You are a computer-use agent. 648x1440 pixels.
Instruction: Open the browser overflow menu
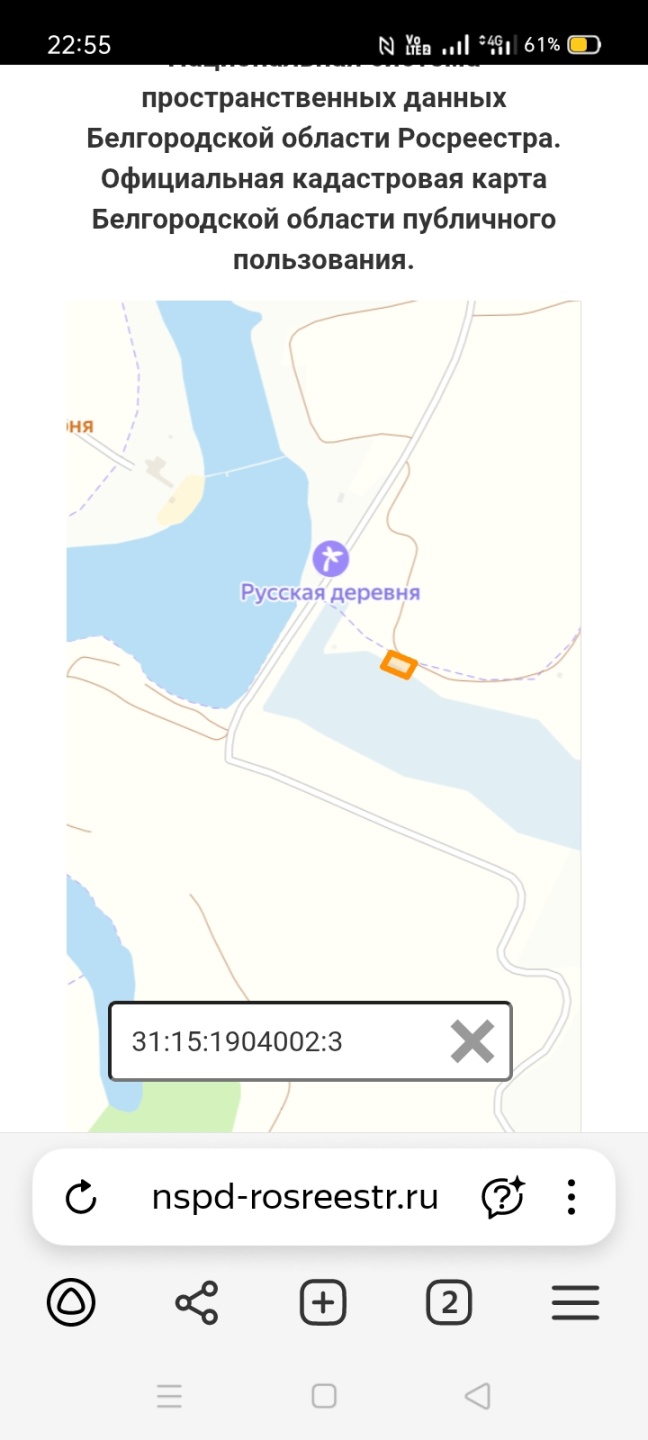(x=571, y=1197)
